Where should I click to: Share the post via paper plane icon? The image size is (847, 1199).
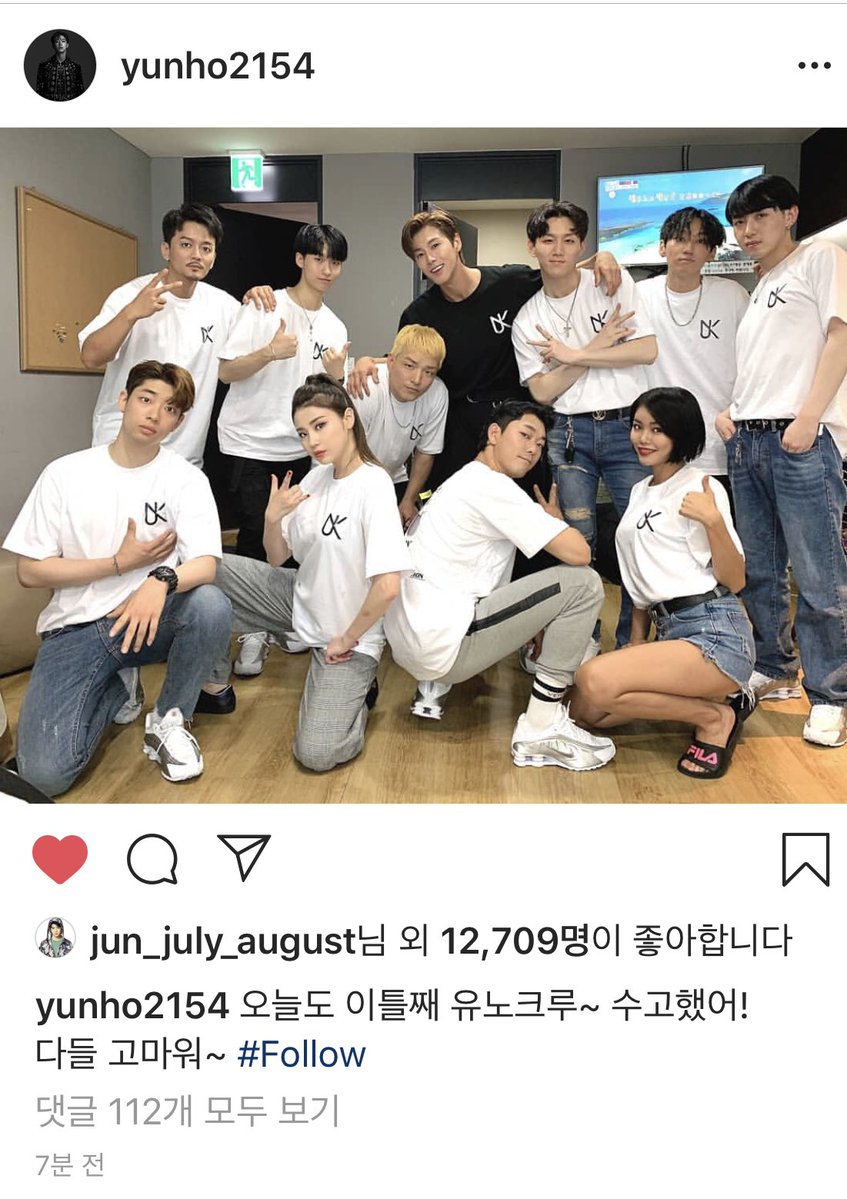coord(244,858)
